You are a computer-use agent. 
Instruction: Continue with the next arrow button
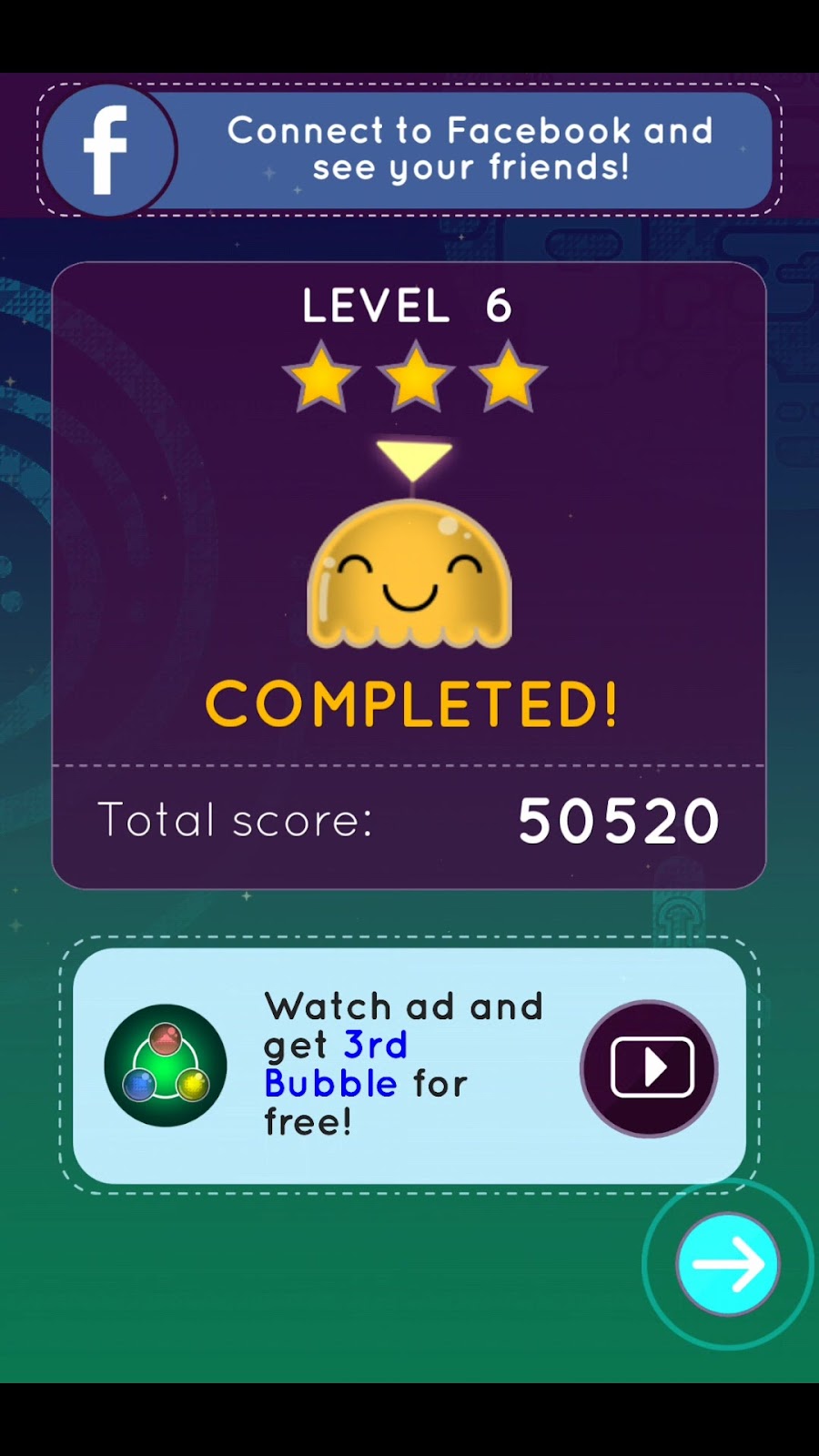(x=727, y=1263)
